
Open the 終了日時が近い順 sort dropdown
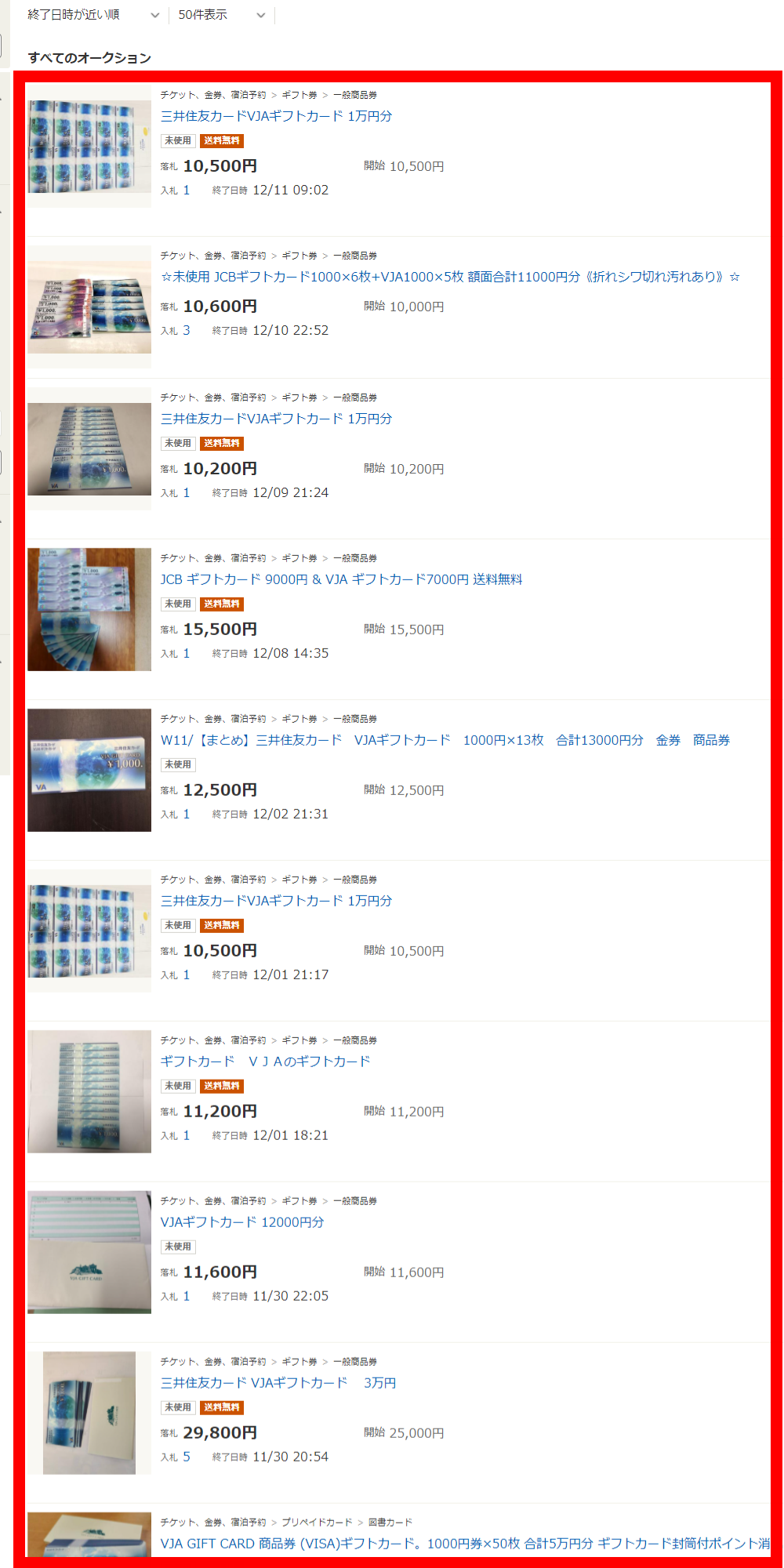[x=93, y=15]
